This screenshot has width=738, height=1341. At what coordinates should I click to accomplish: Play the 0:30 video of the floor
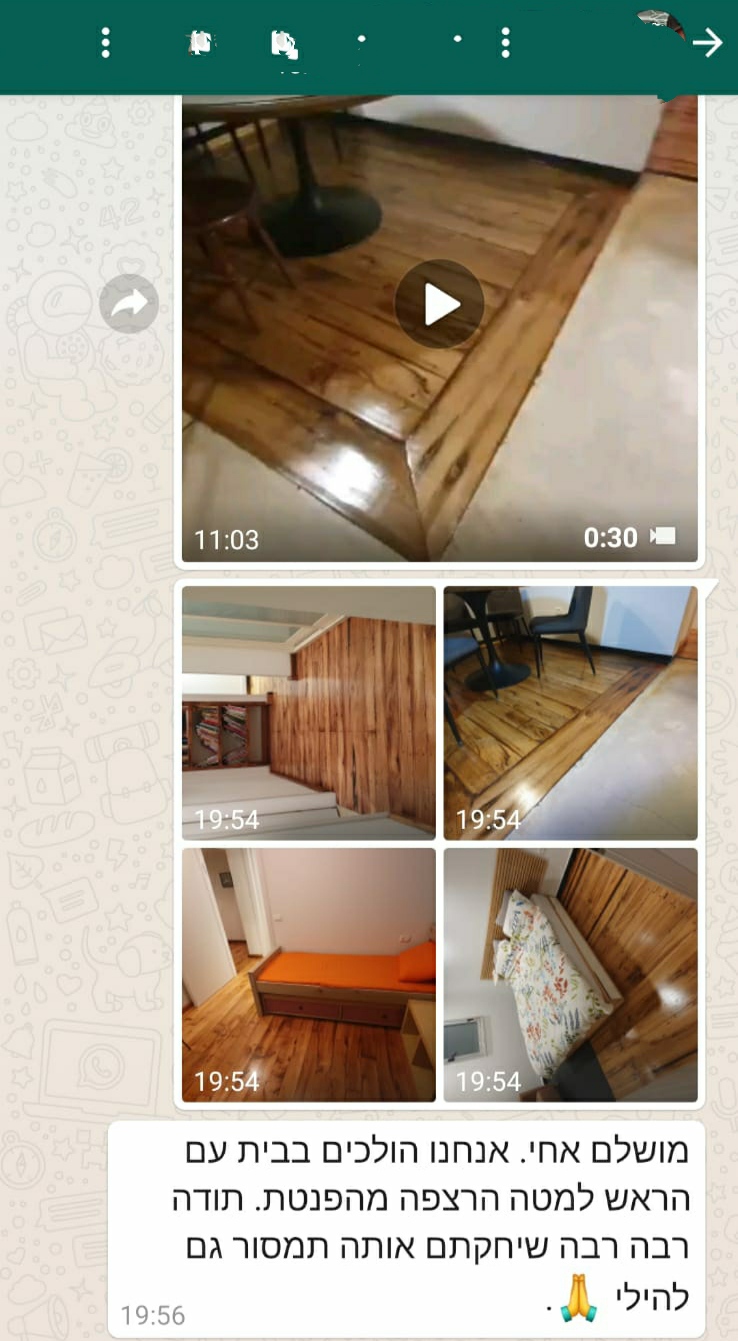(x=439, y=304)
